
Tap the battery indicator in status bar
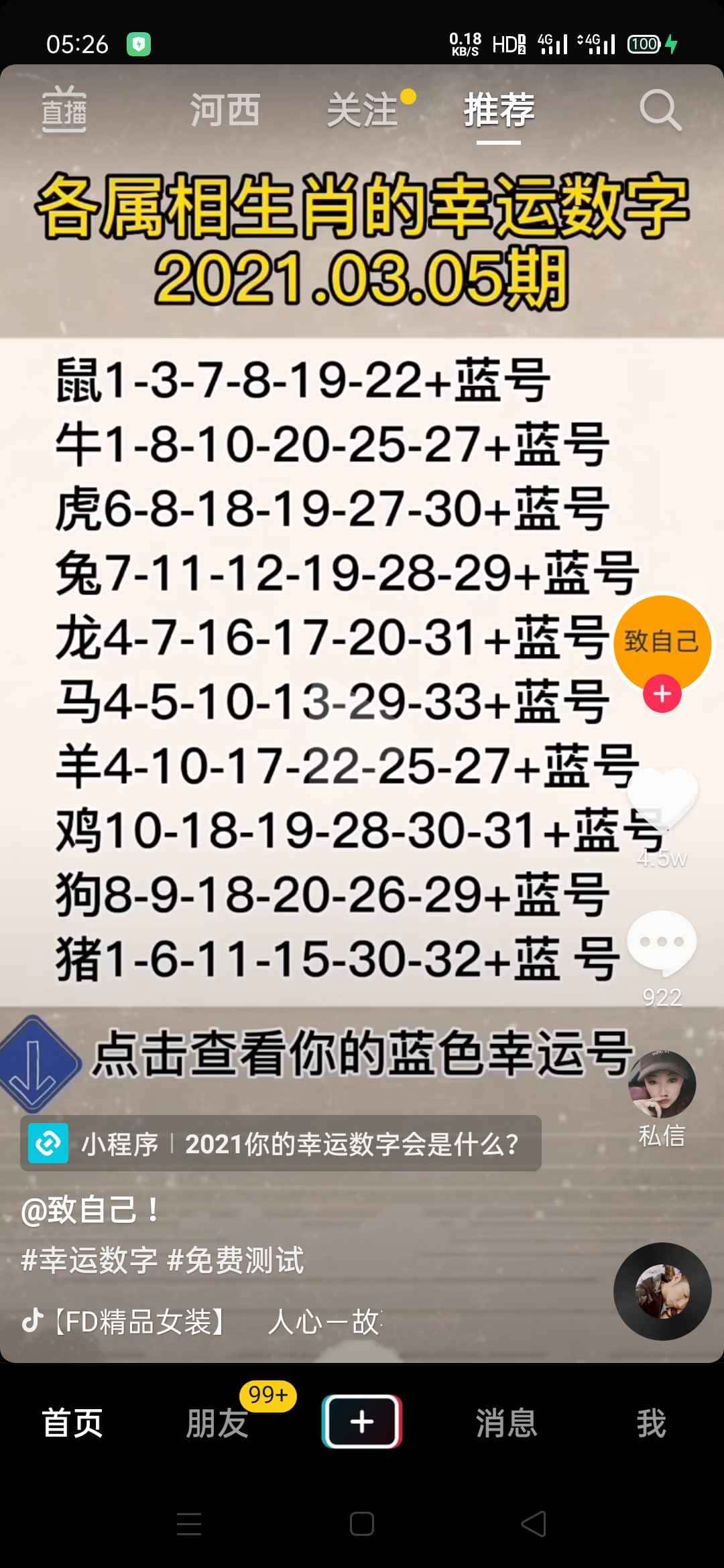[x=642, y=44]
